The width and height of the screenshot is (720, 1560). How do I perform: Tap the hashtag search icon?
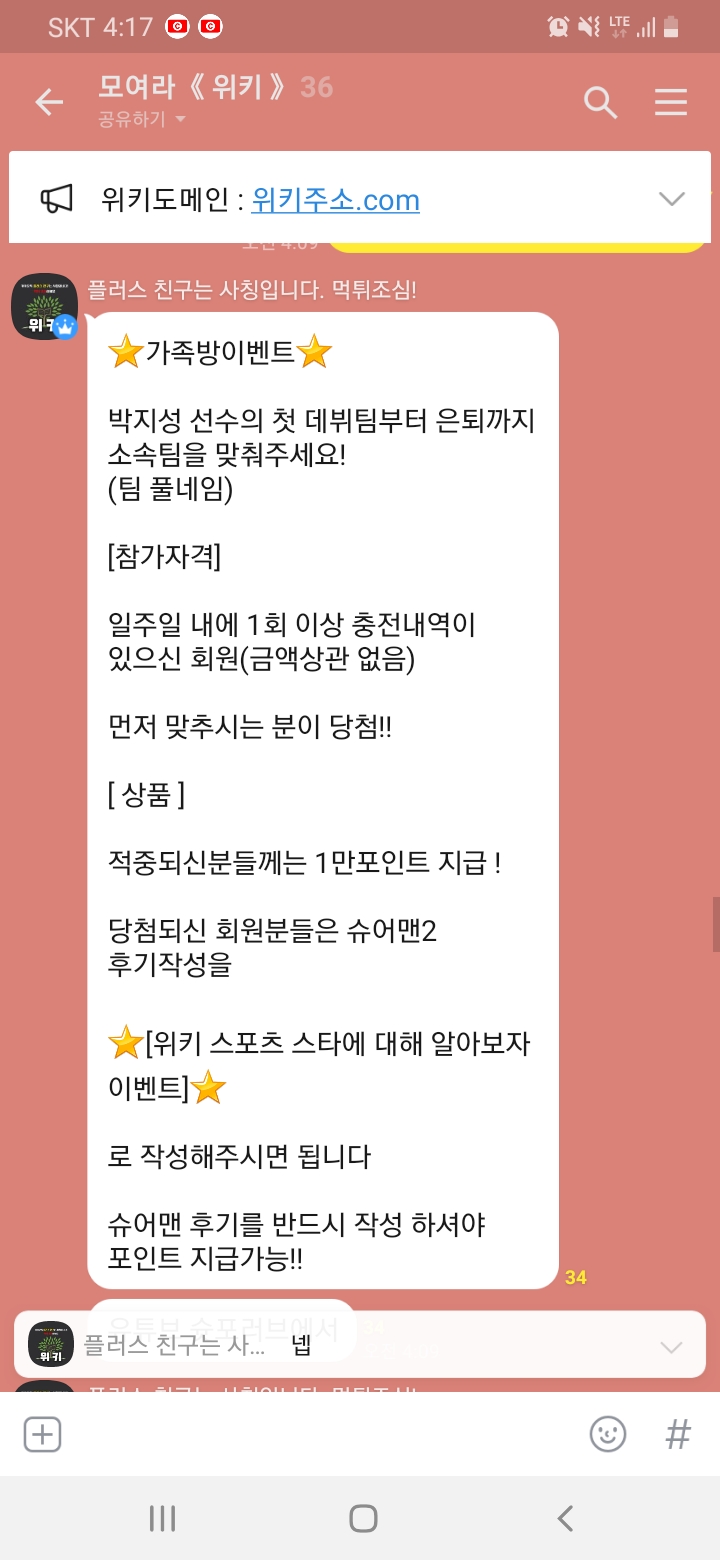678,1434
